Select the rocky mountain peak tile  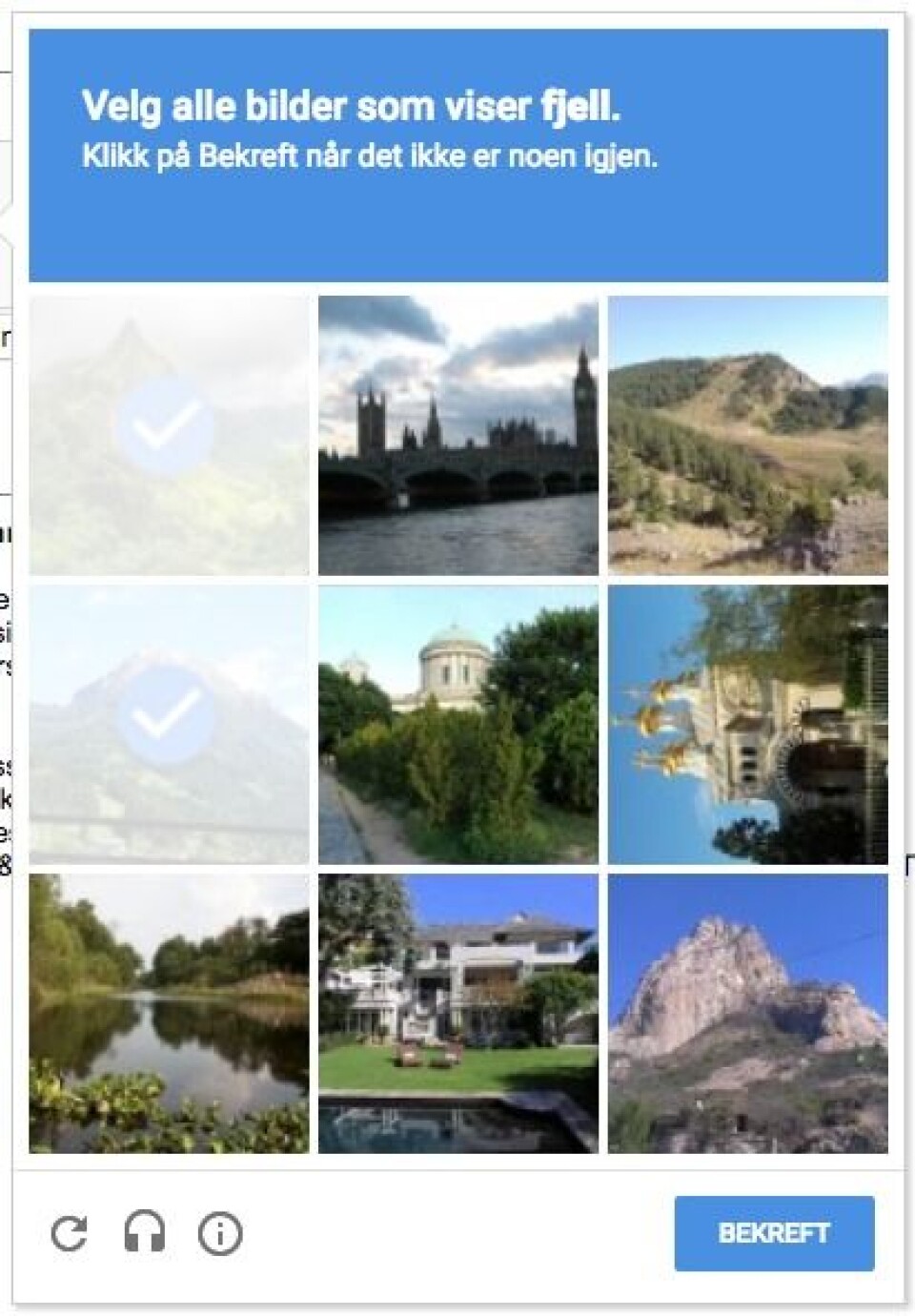(748, 1014)
